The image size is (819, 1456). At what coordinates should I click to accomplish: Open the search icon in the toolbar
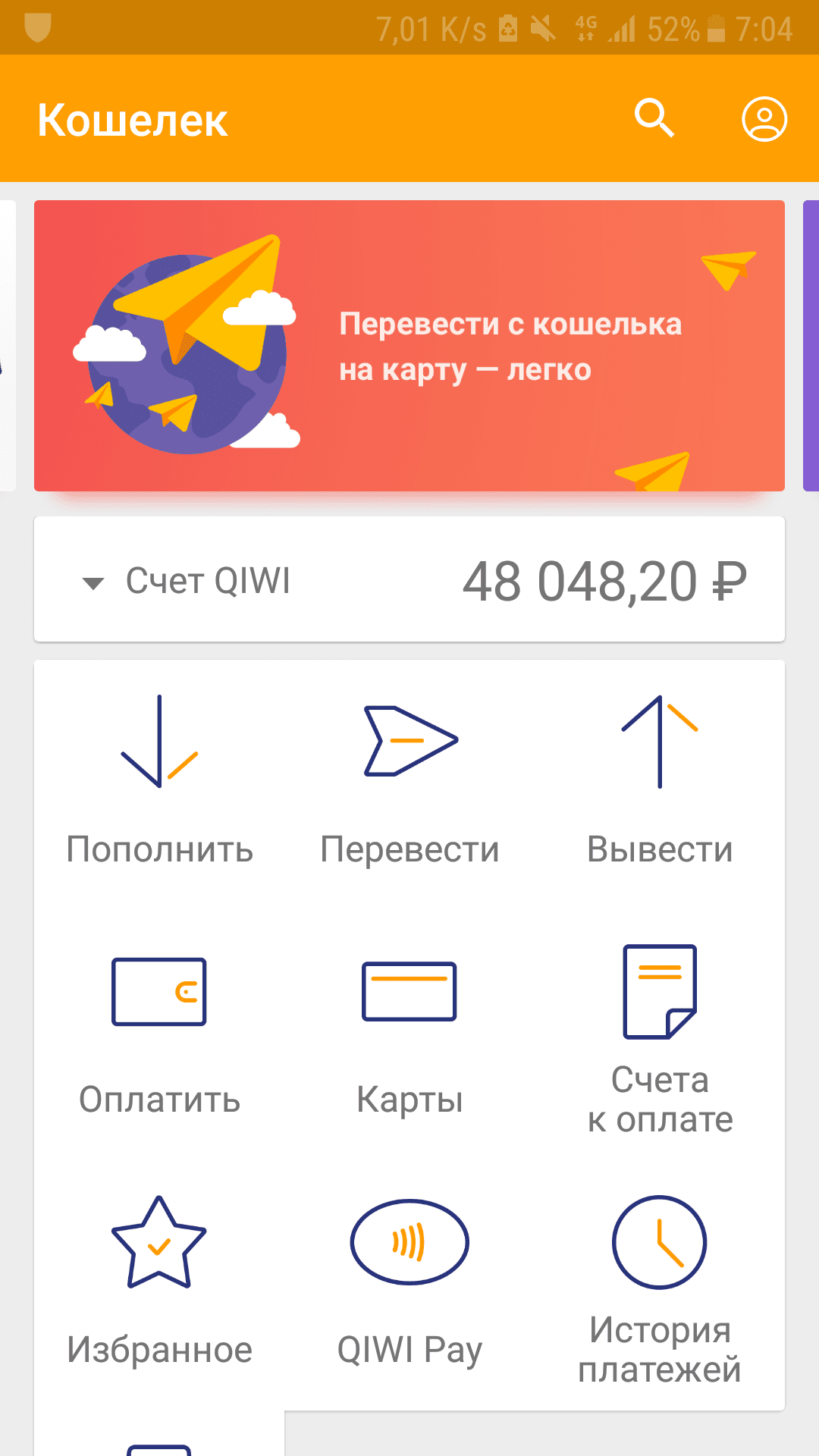tap(654, 118)
